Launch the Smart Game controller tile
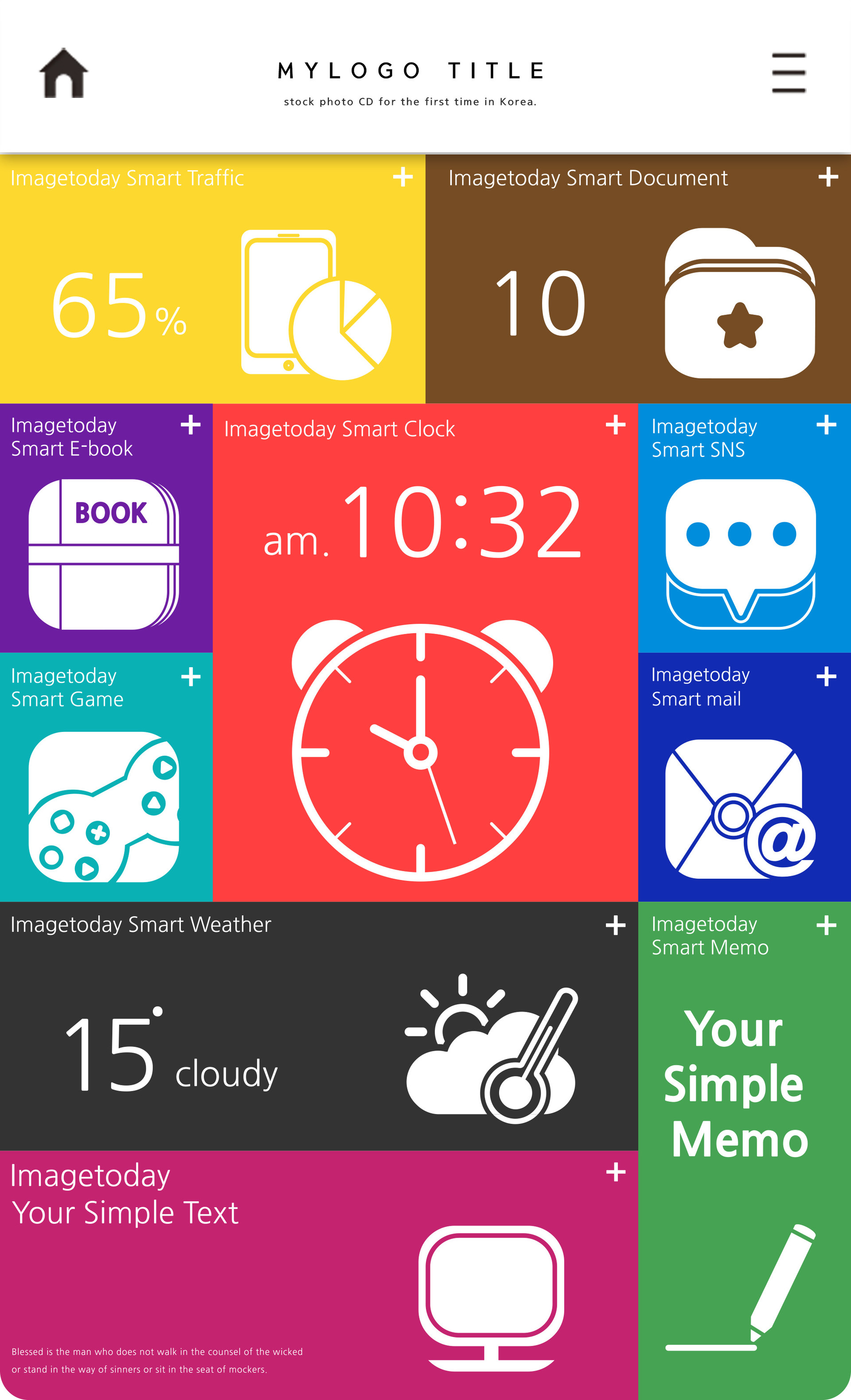 point(106,777)
